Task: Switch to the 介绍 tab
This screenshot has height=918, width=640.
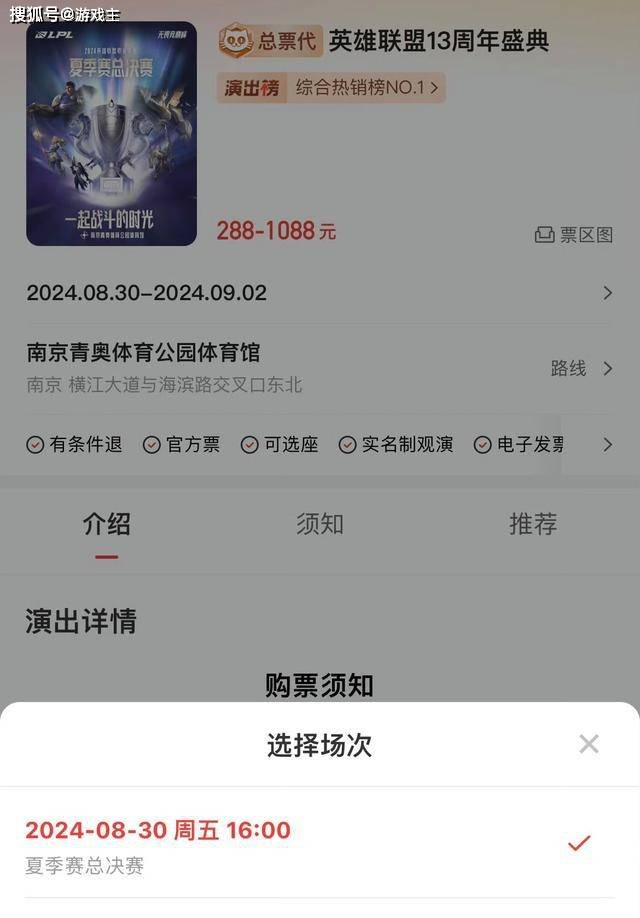Action: (x=107, y=524)
